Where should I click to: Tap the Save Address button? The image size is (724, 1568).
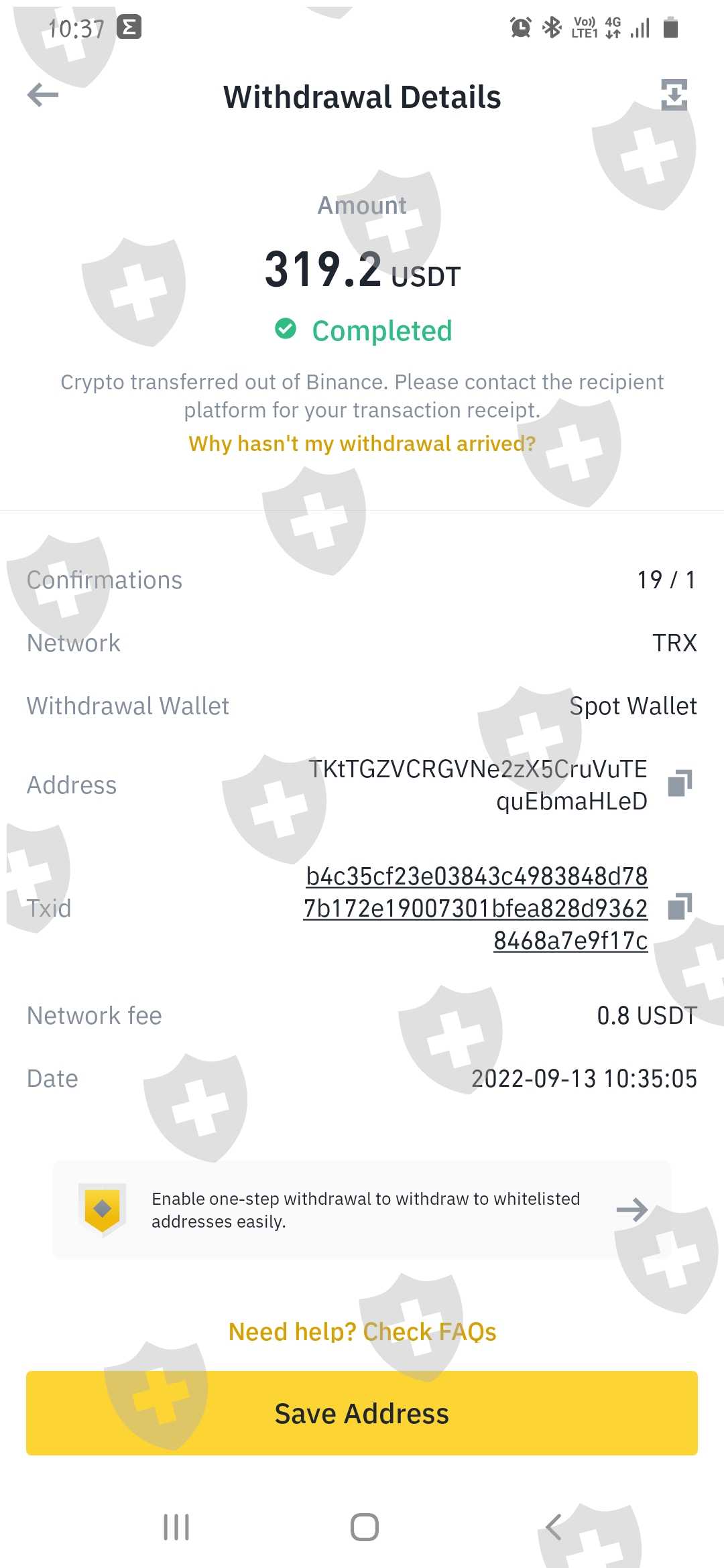click(362, 1413)
